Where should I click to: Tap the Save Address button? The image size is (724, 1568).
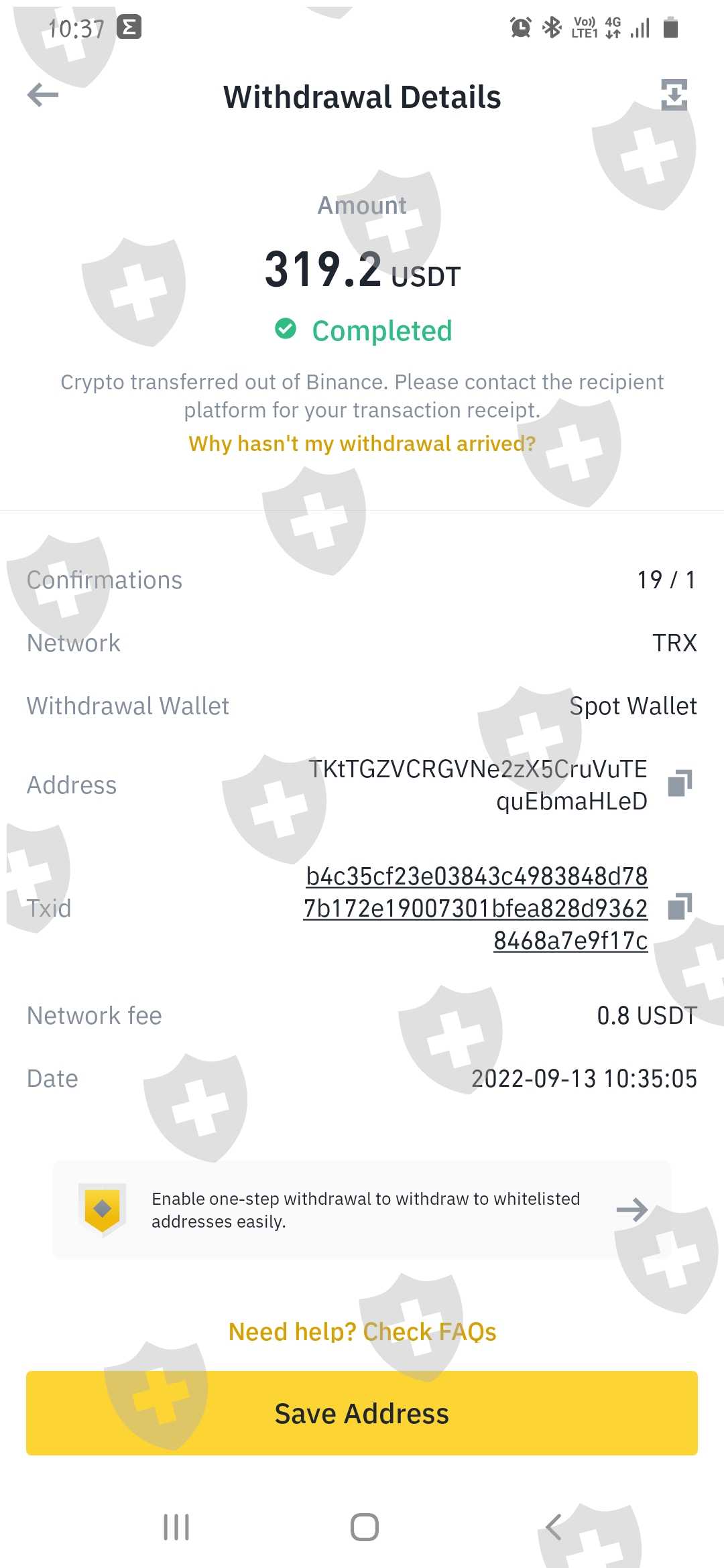click(362, 1413)
